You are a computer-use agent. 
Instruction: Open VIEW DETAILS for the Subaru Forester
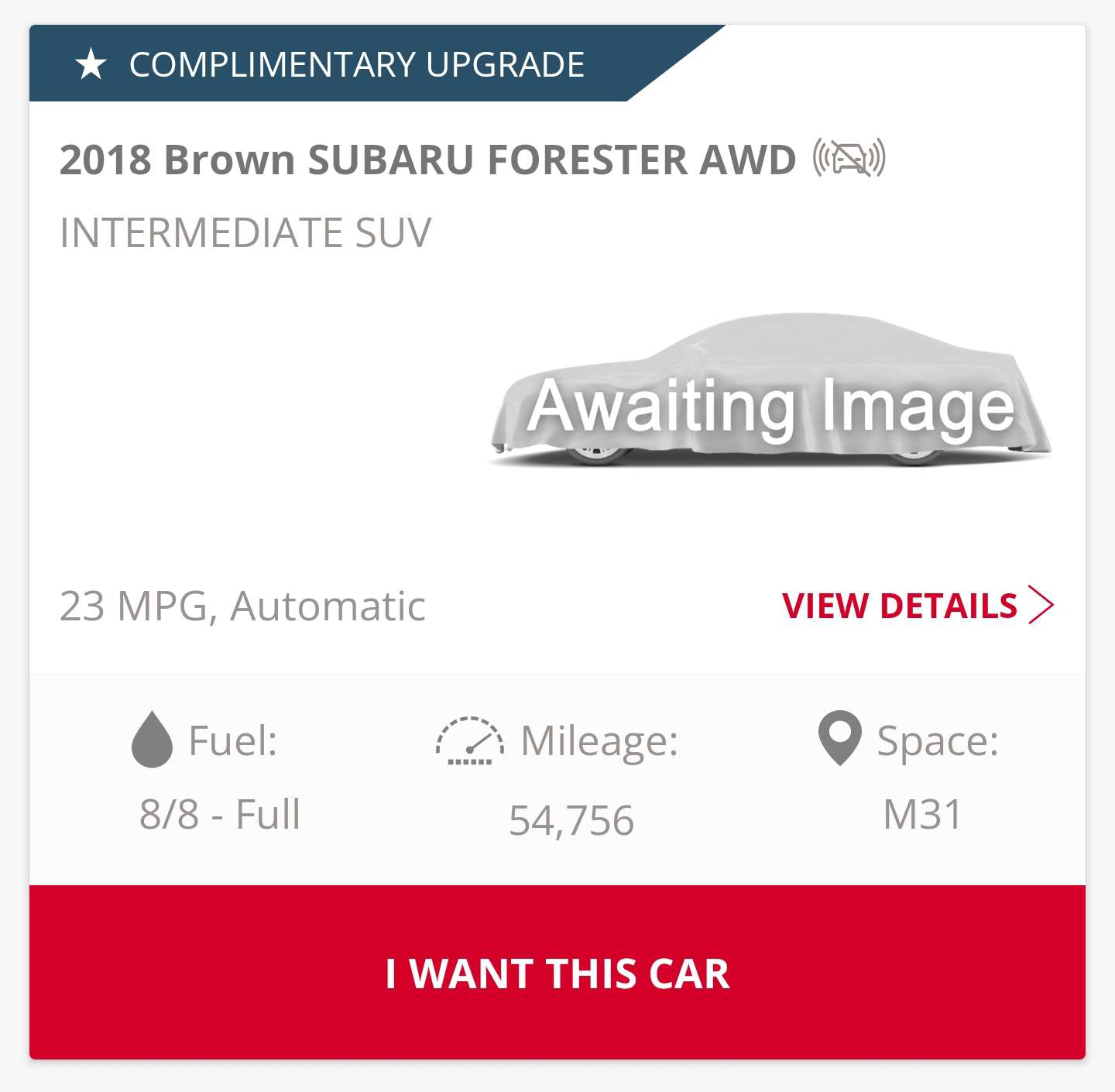tap(918, 606)
